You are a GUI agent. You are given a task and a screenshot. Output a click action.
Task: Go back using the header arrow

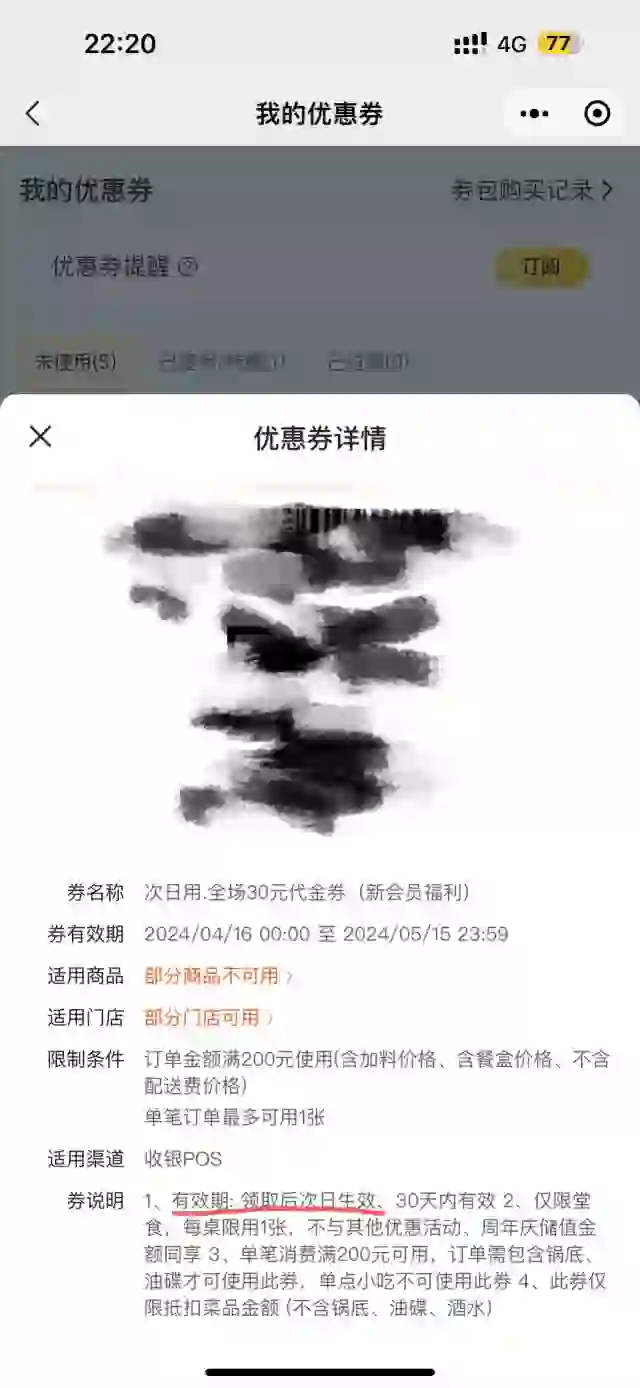pyautogui.click(x=33, y=113)
